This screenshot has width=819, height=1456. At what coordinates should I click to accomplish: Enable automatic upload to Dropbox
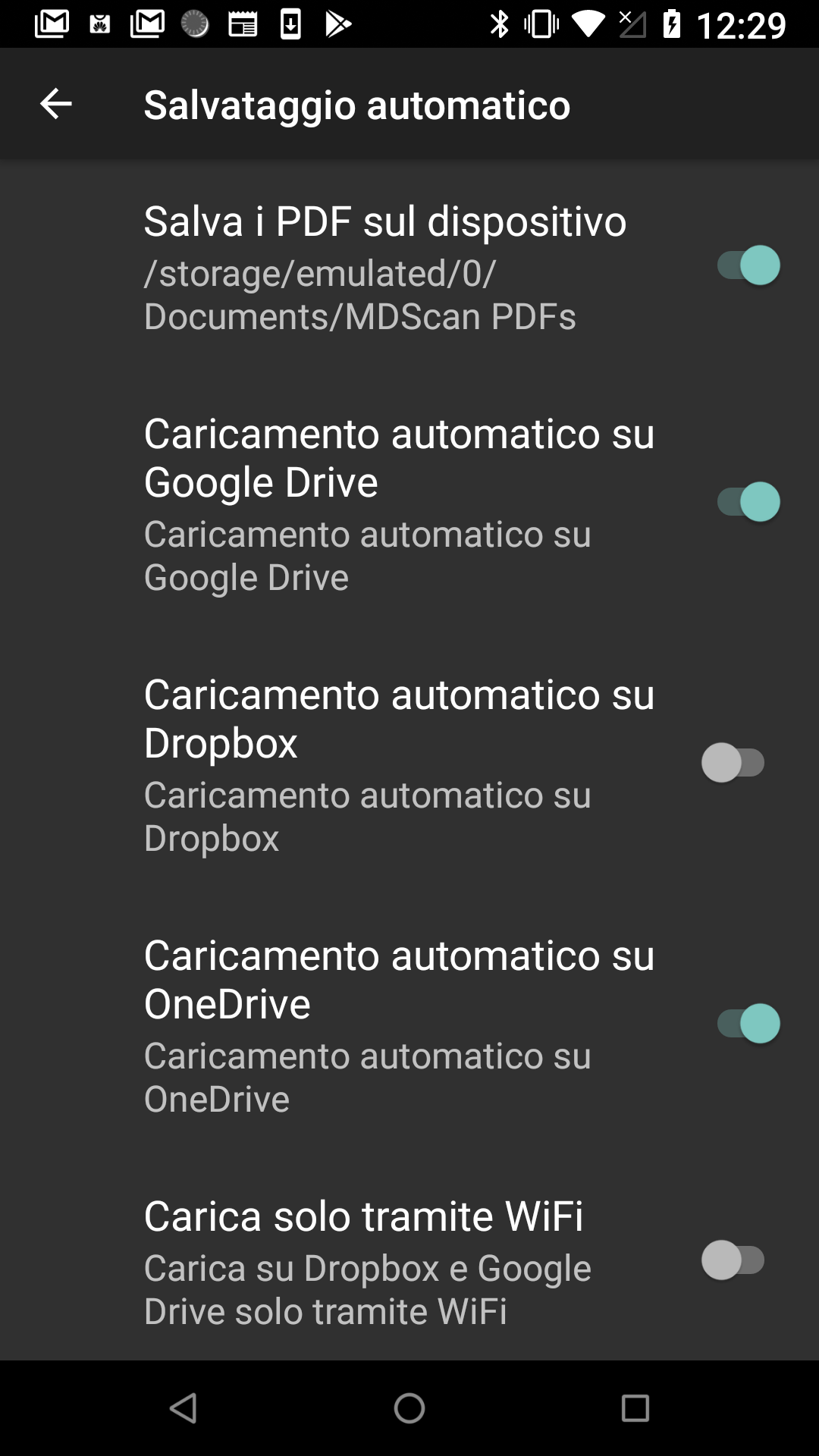[733, 763]
